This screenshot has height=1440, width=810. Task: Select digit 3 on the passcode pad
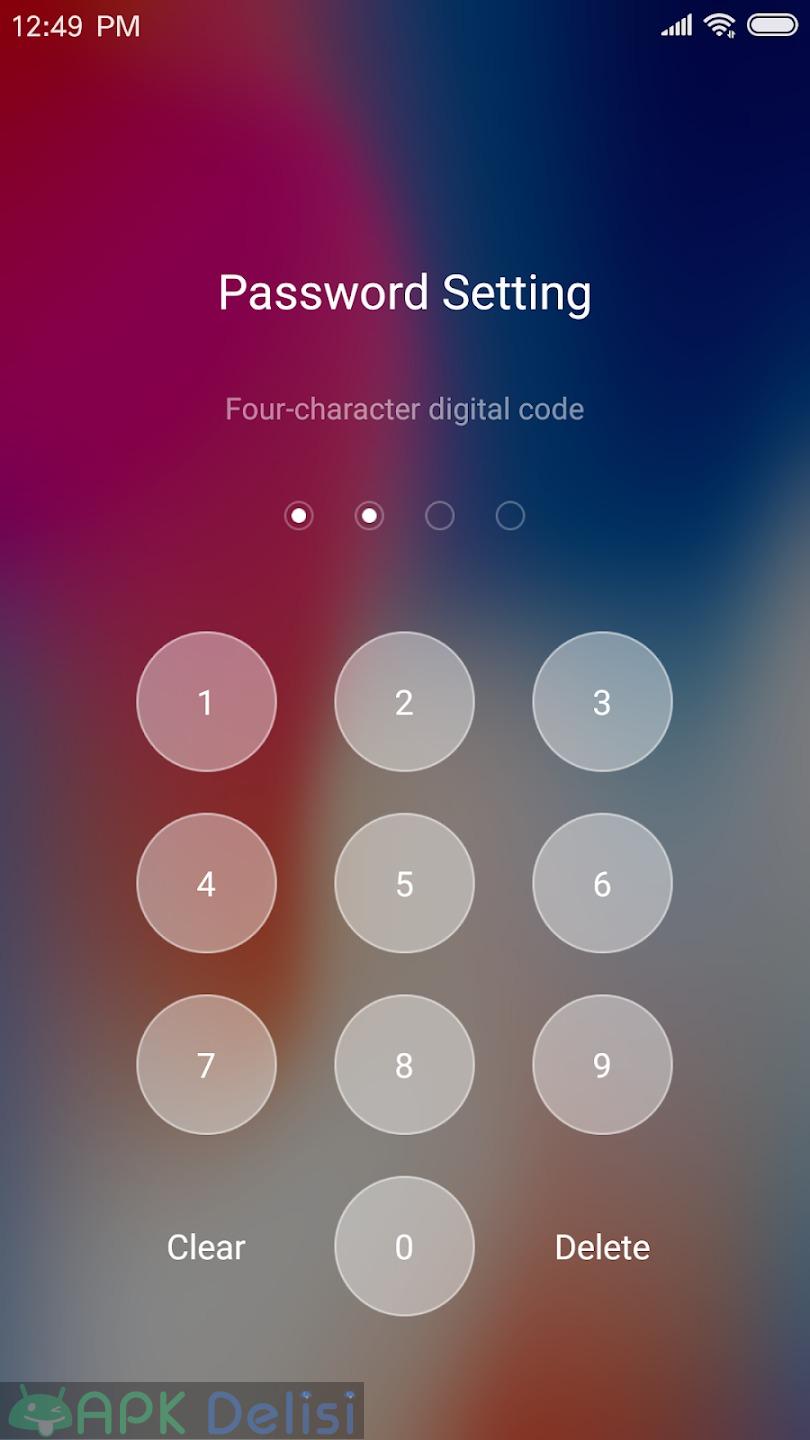pos(602,702)
